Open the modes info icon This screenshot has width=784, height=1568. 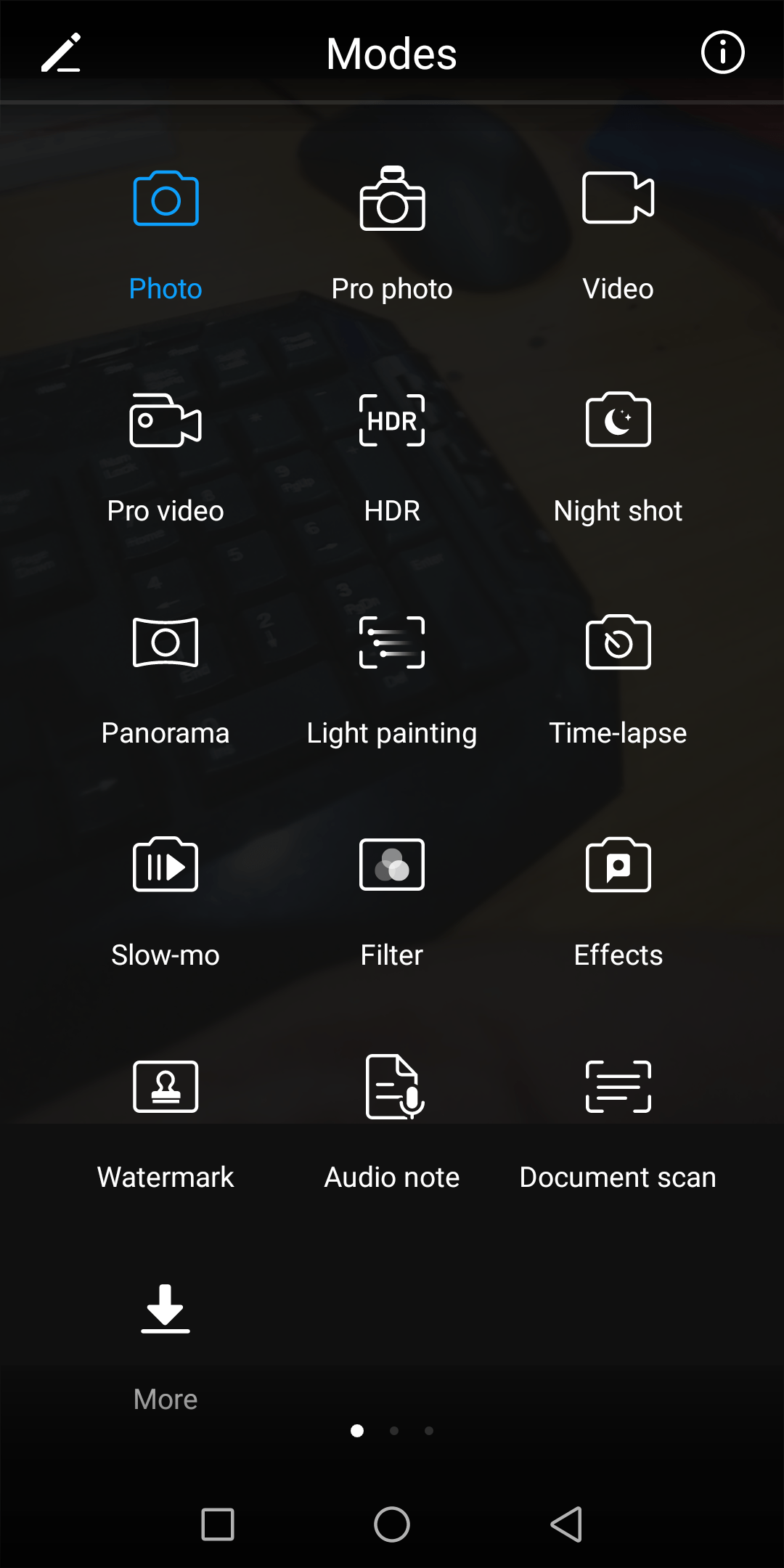(x=722, y=52)
